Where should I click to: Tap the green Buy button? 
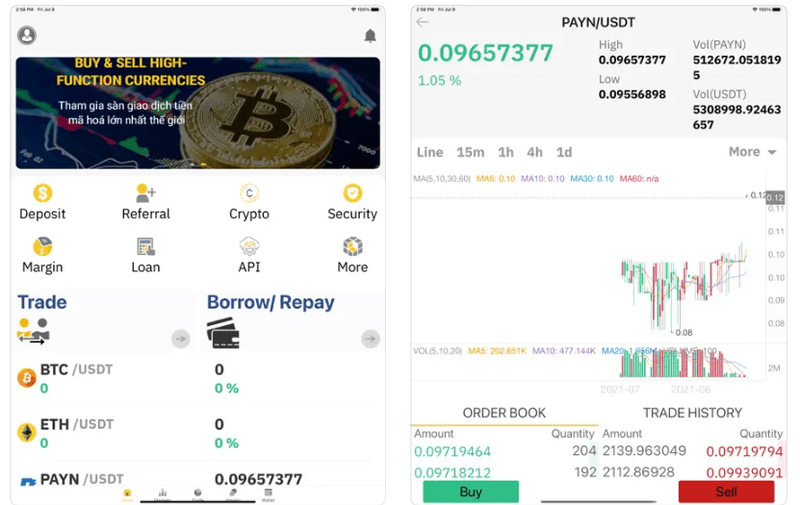pos(470,491)
